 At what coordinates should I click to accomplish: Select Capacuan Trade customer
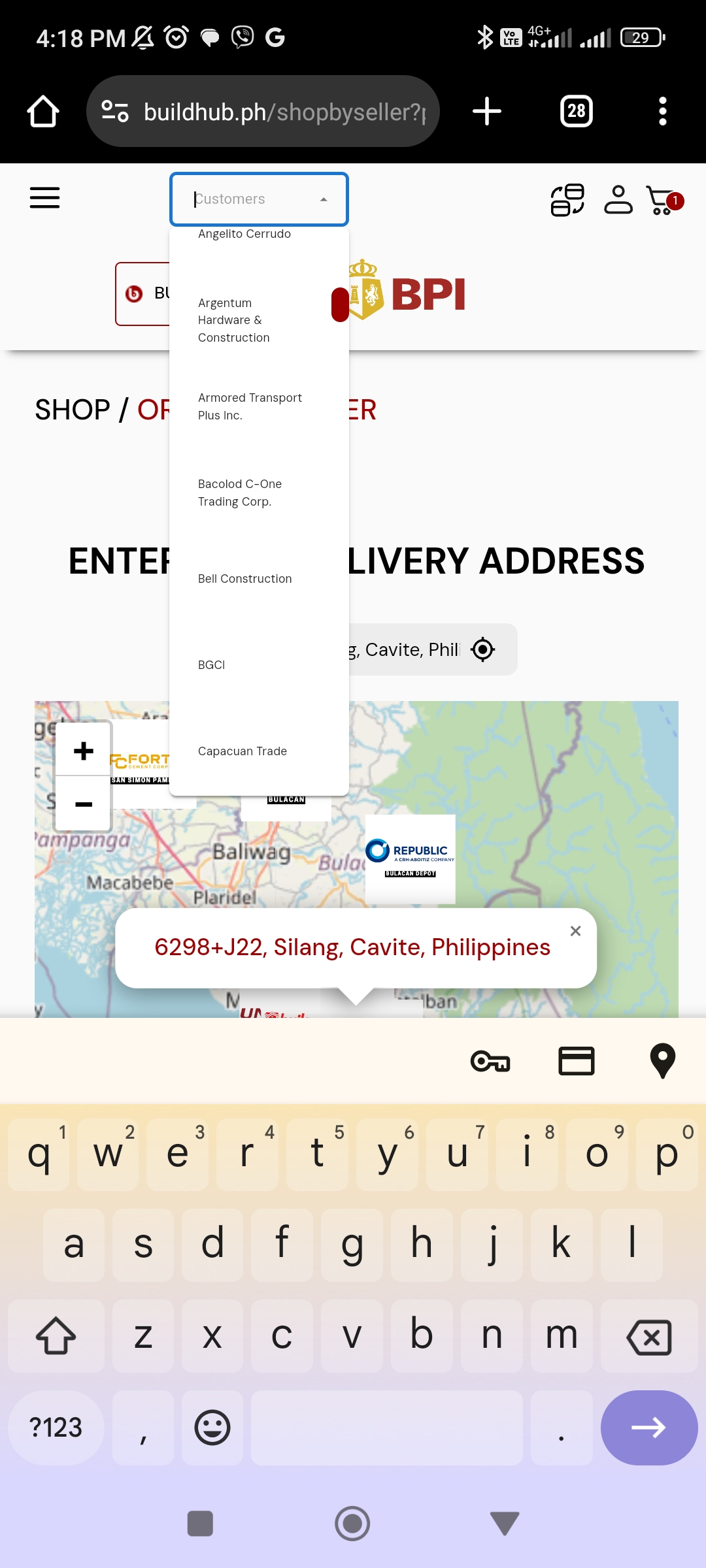click(243, 751)
